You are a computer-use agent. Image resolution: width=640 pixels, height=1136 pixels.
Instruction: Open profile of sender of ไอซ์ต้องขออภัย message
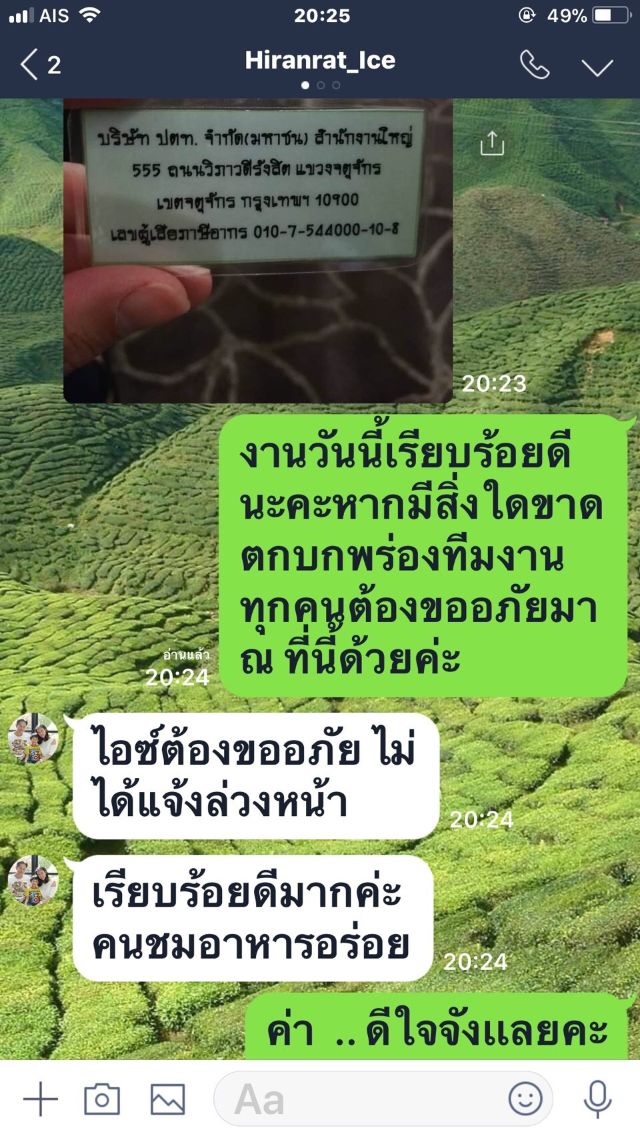point(33,739)
